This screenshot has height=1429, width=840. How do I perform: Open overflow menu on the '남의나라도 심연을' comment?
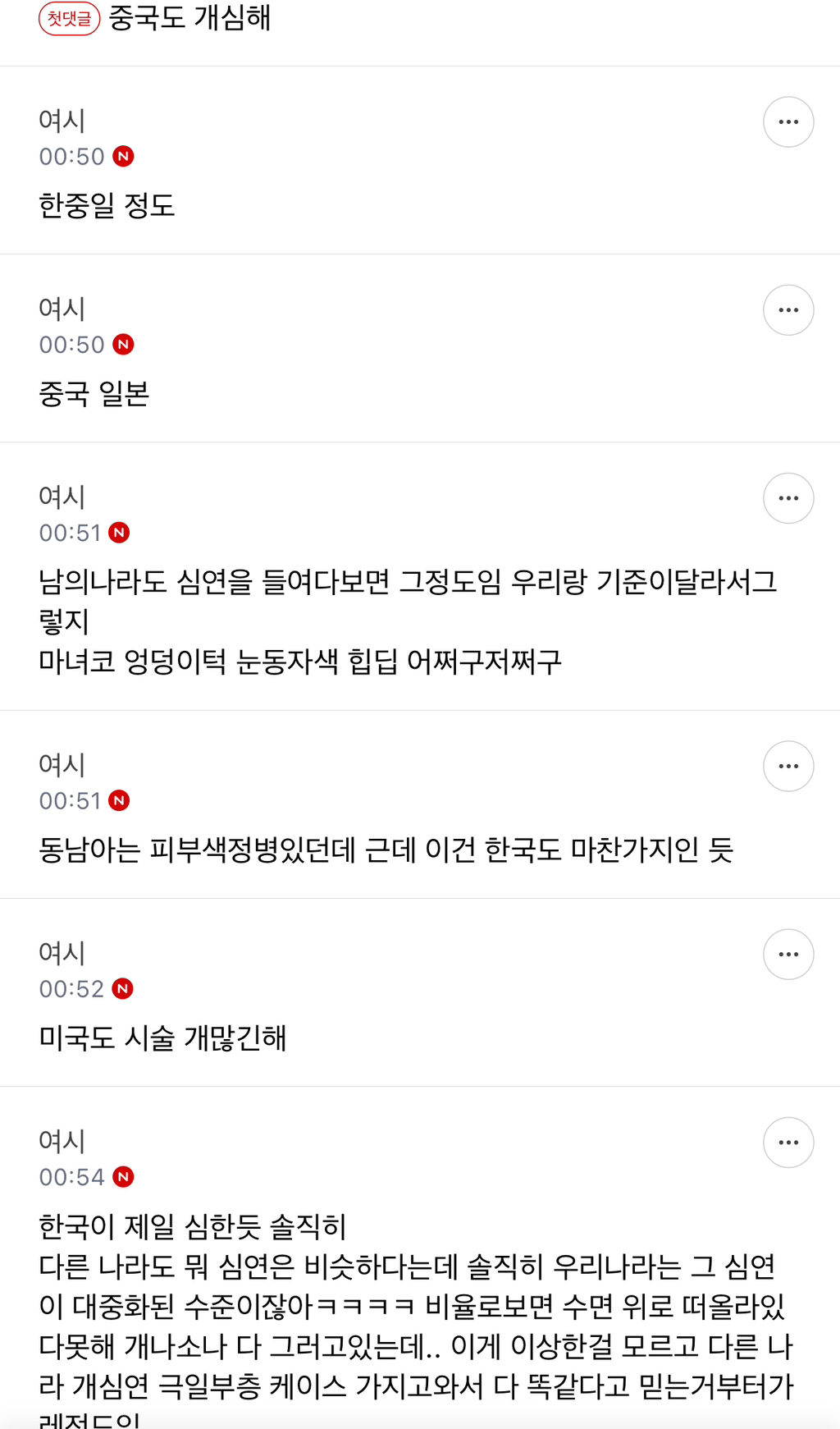pos(788,498)
